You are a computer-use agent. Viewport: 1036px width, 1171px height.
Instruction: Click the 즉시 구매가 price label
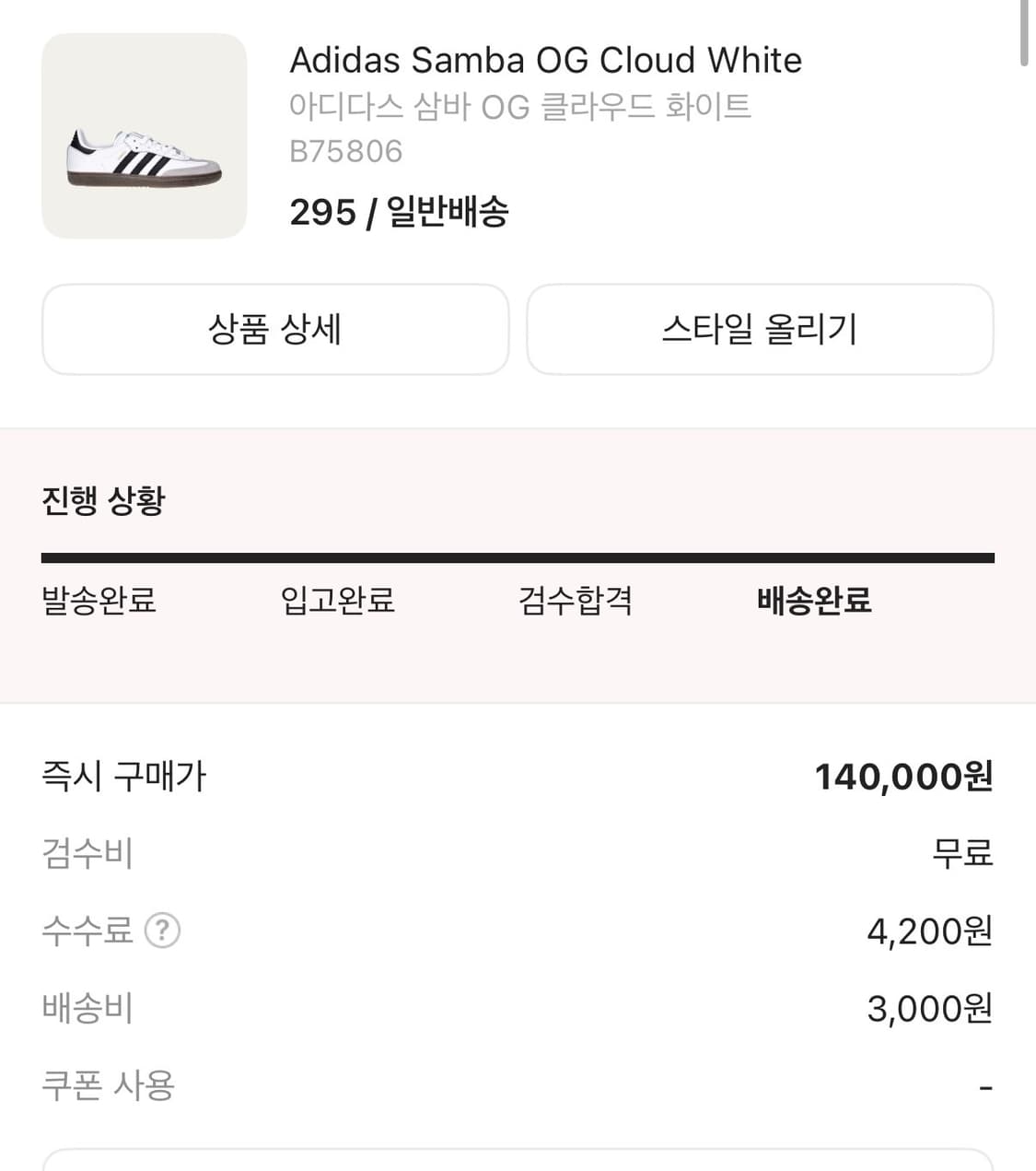coord(123,776)
